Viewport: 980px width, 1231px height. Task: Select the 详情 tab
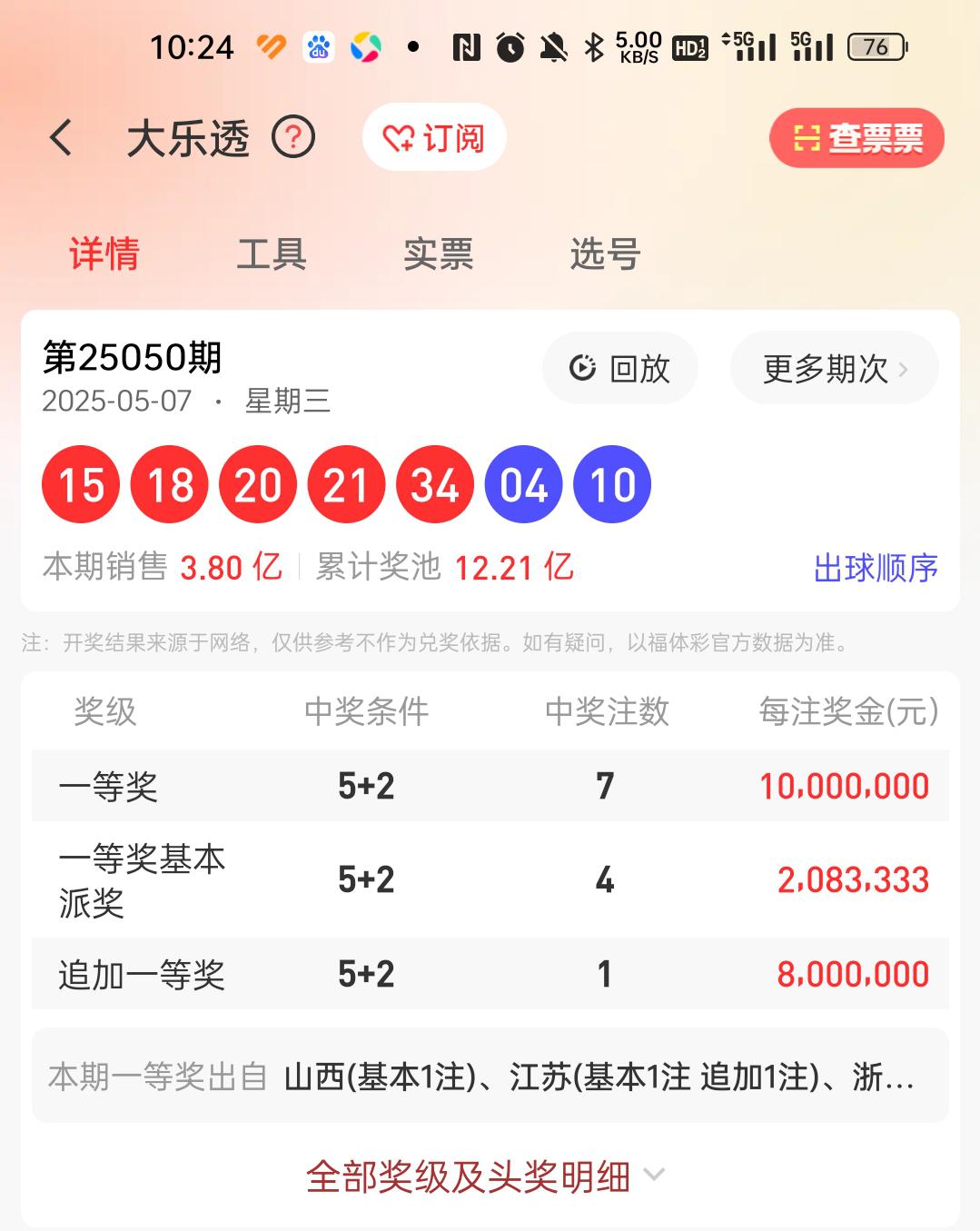click(104, 253)
